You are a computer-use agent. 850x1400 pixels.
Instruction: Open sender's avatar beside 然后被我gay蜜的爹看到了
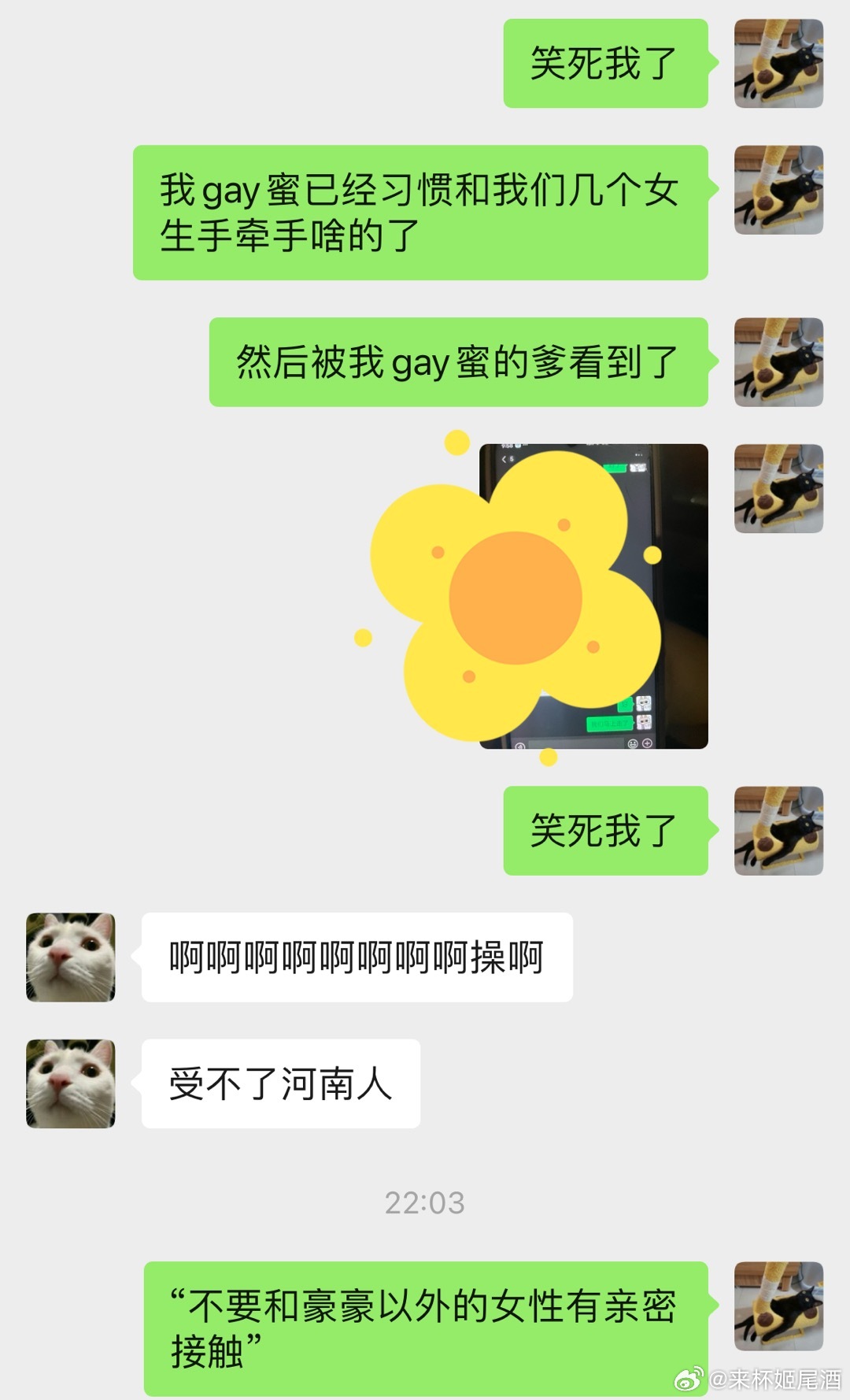click(x=778, y=362)
